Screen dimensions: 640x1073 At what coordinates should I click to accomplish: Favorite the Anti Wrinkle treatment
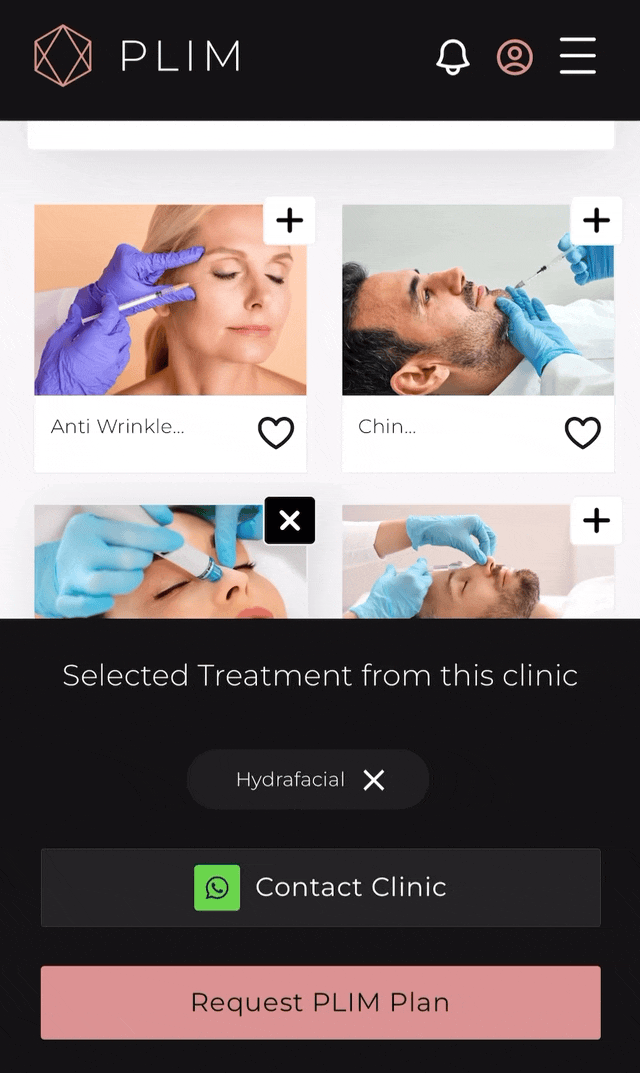pos(276,432)
